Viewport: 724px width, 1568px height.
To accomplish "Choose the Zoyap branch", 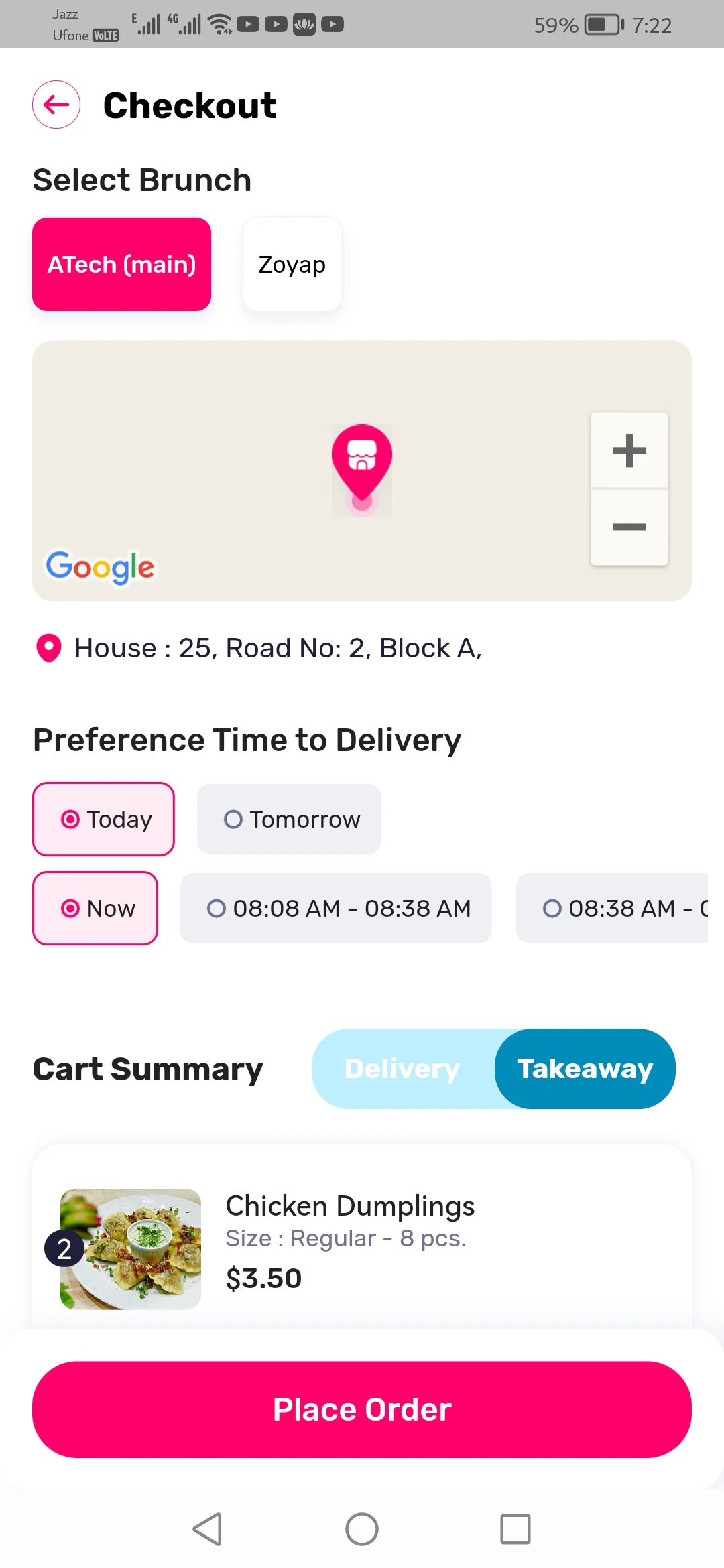I will 292,264.
